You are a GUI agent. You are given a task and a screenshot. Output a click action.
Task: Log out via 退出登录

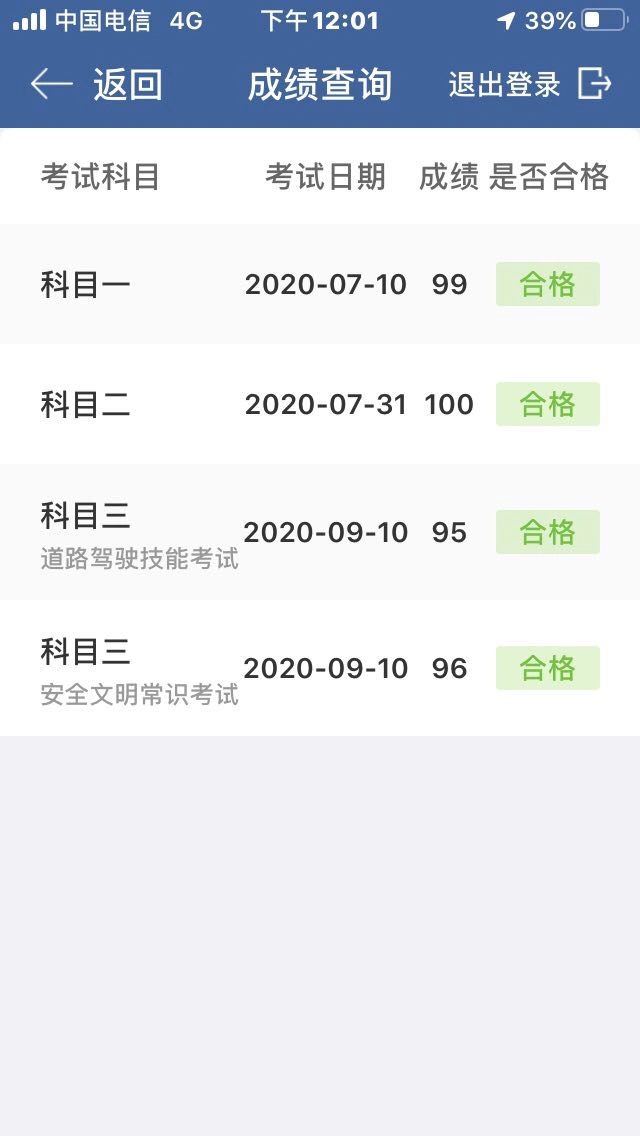point(530,84)
